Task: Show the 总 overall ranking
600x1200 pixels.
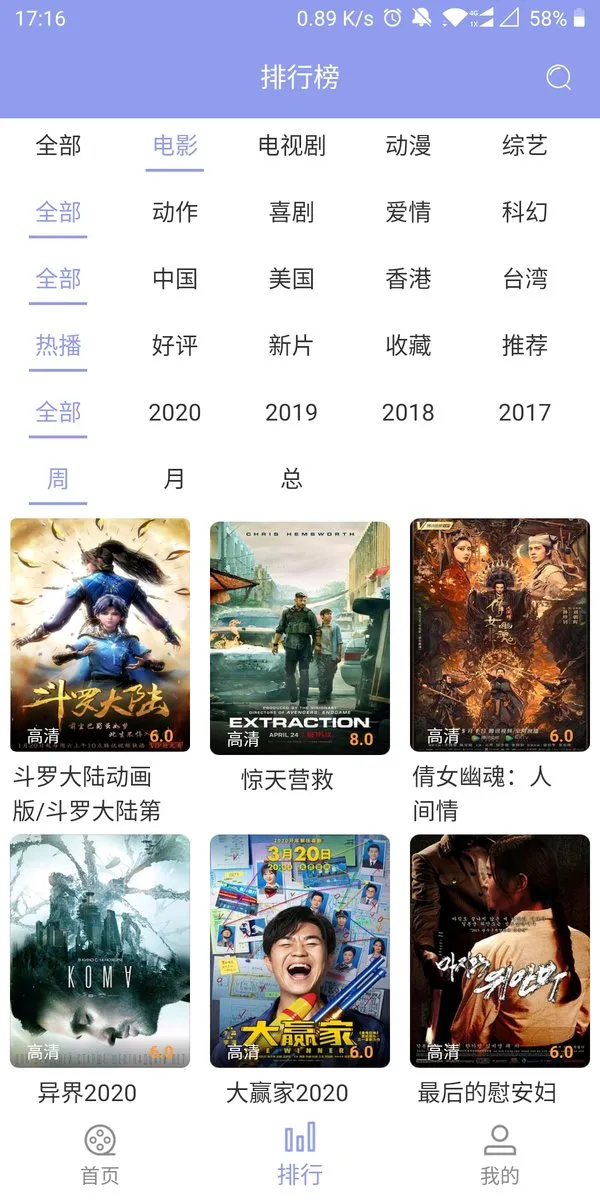Action: [x=291, y=479]
